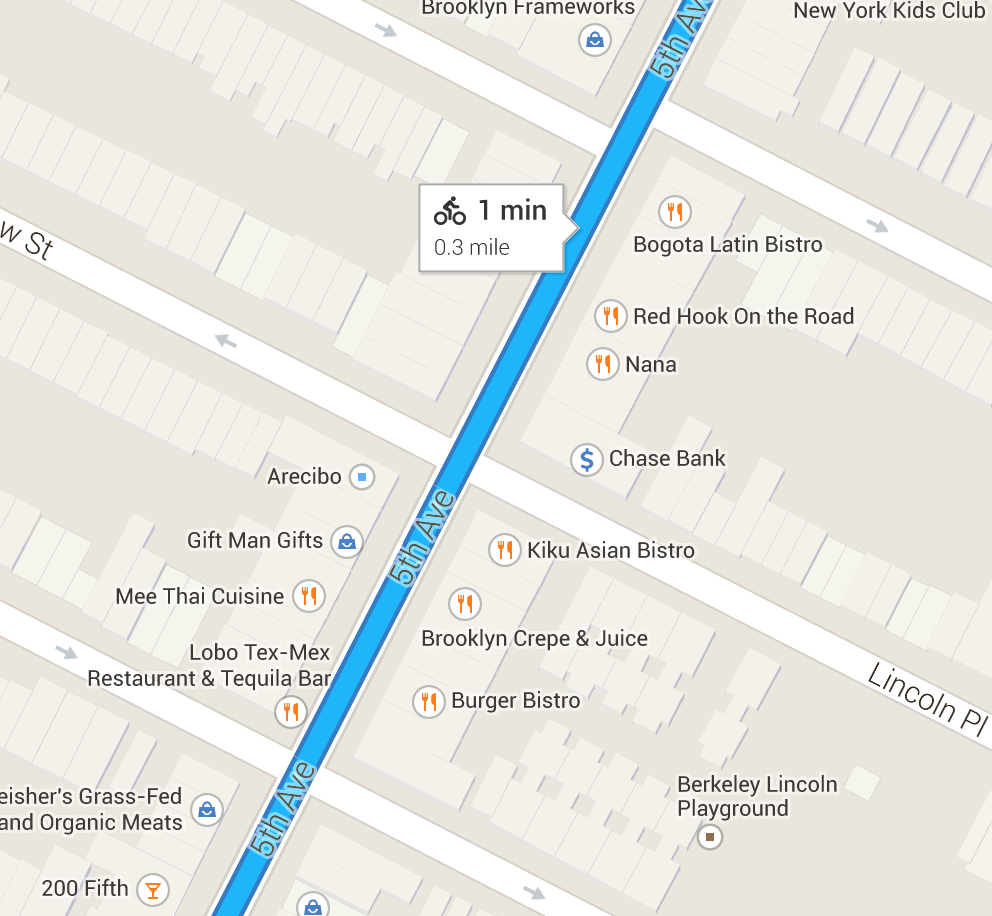Screen dimensions: 992x916
Task: Select Lobo Tex-Mex Restaurant marker
Action: (x=291, y=712)
